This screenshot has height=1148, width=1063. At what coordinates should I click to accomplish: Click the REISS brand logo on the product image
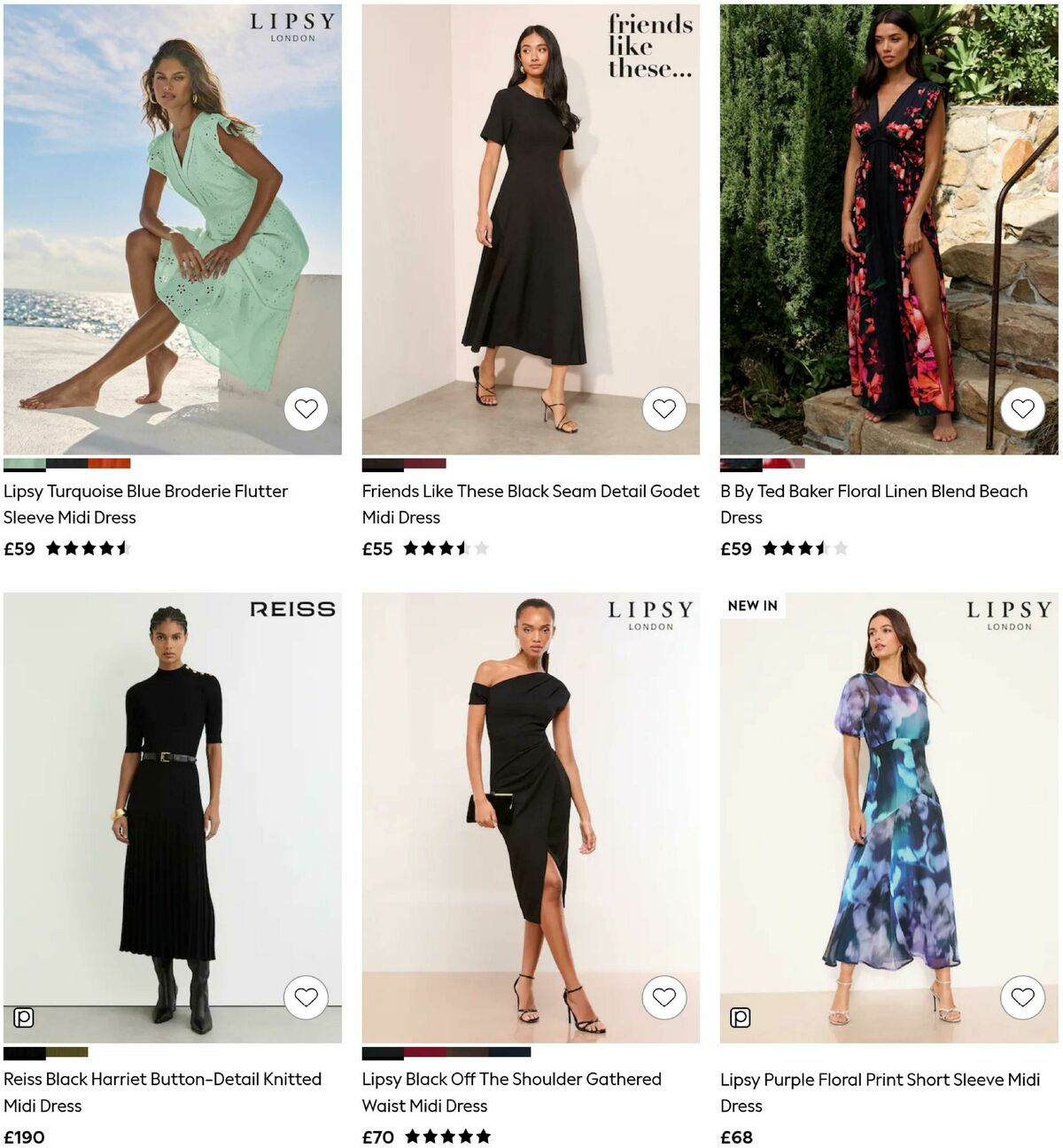tap(293, 609)
